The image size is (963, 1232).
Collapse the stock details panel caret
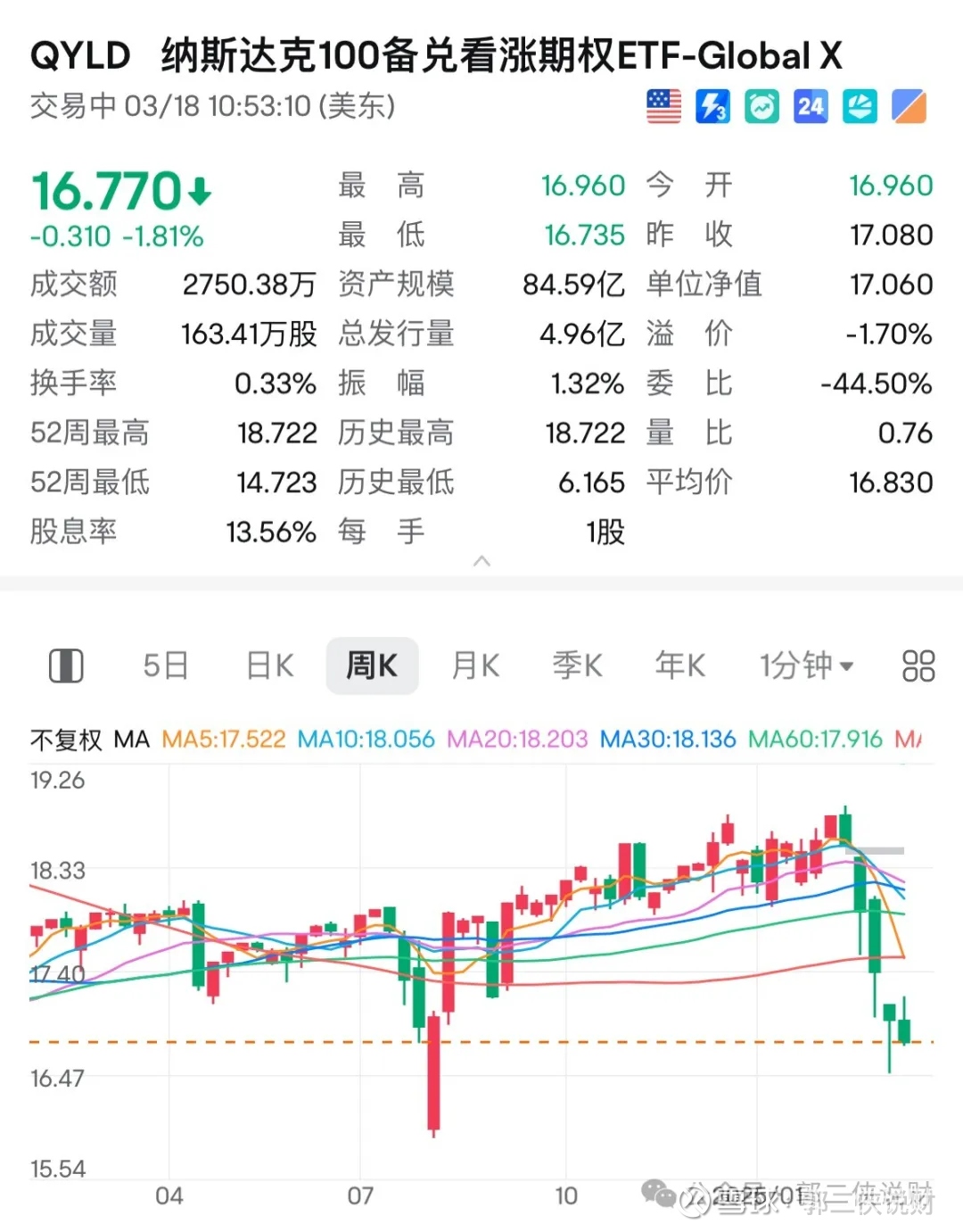(481, 562)
